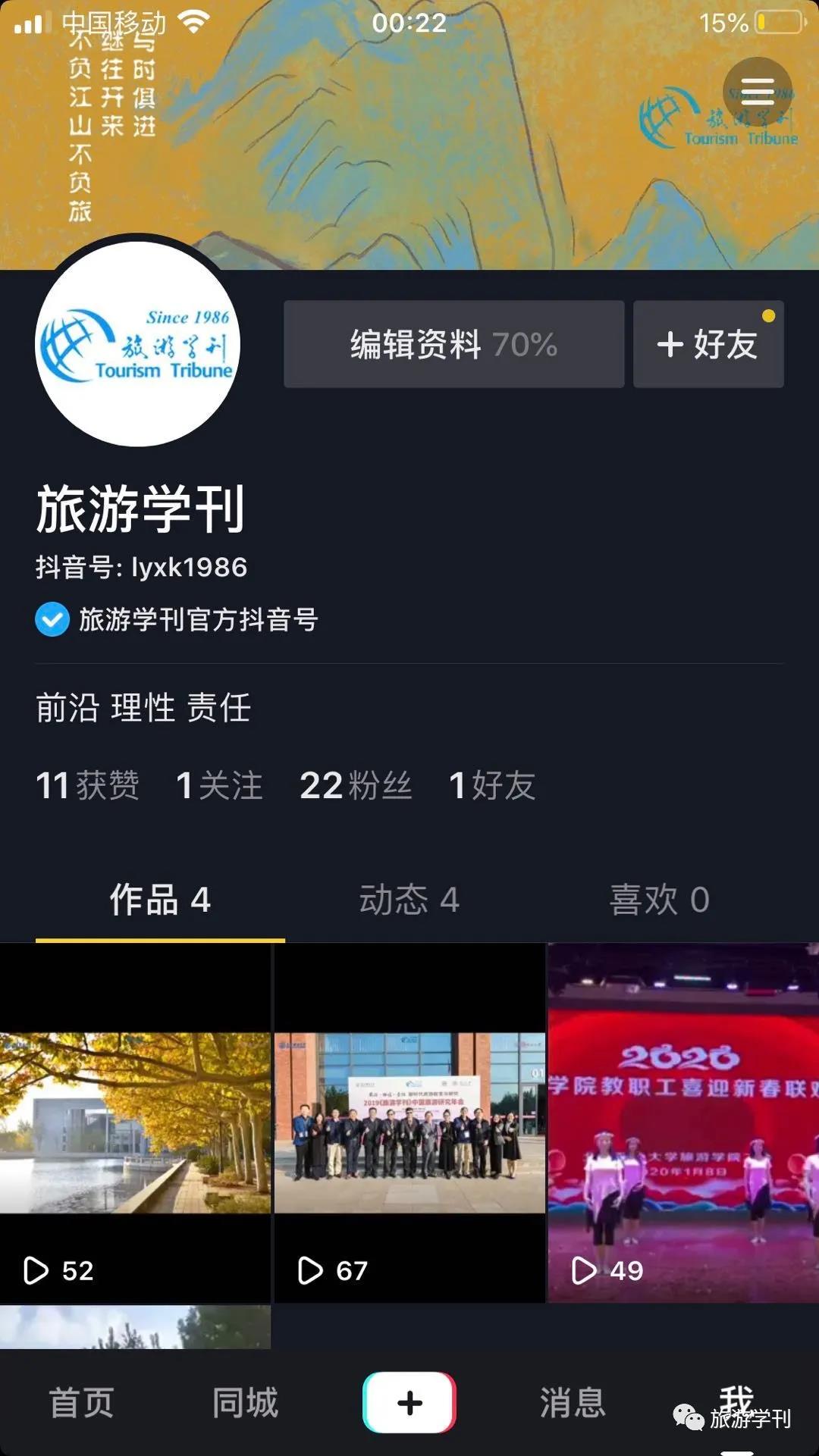Show the 11 获赞 likes count
This screenshot has width=819, height=1456.
(87, 785)
